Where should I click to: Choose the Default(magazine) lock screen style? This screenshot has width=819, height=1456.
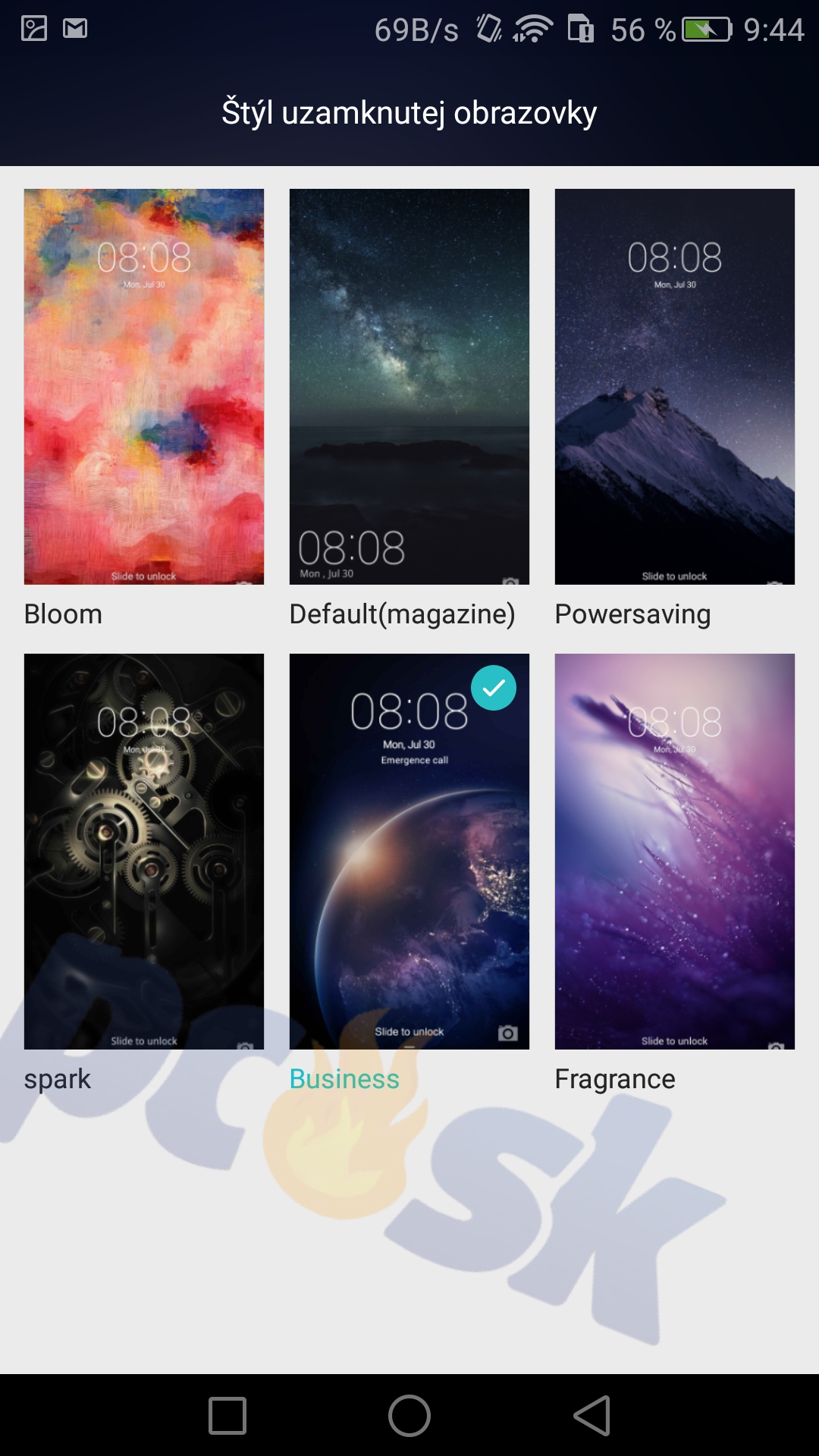tap(409, 387)
